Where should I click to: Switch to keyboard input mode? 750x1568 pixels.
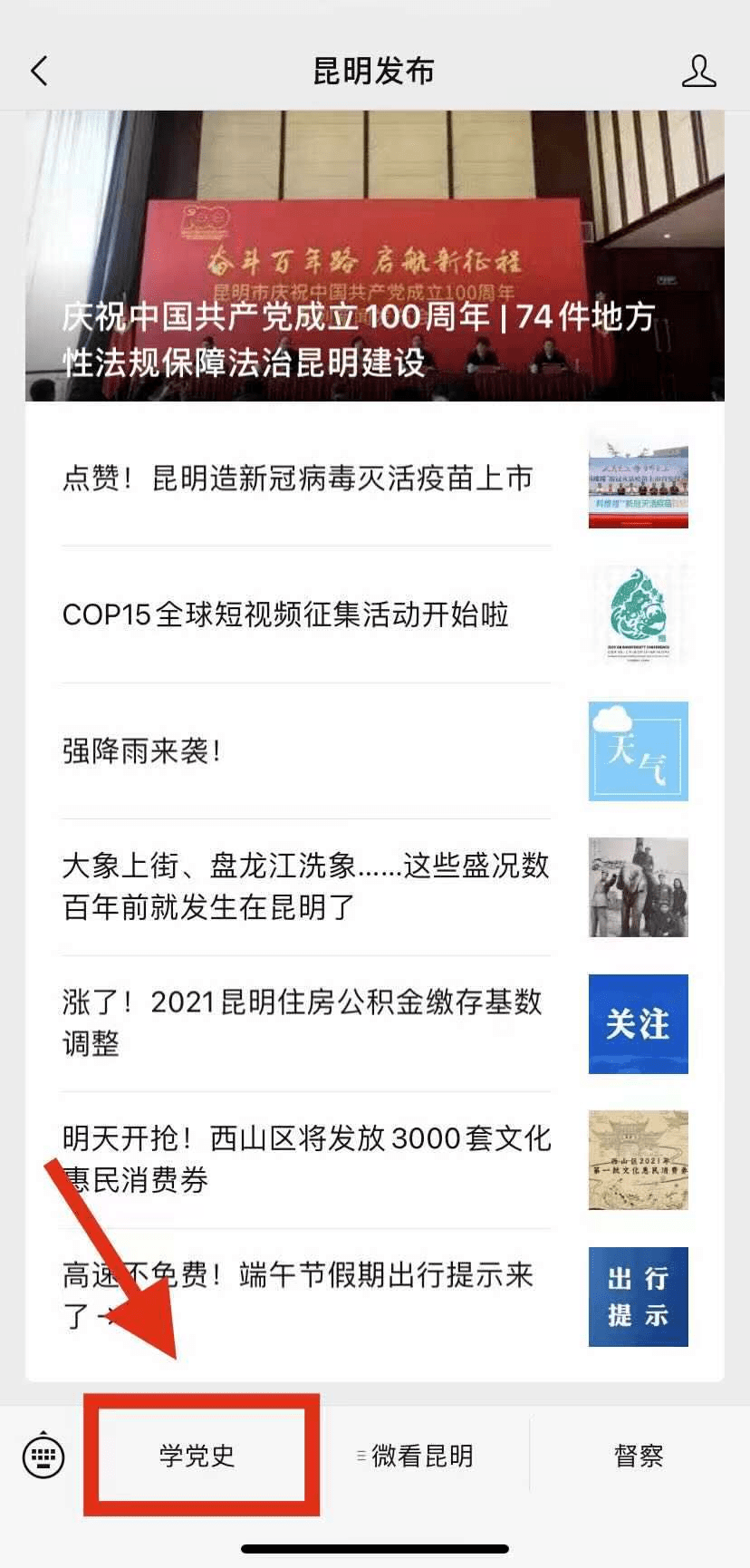coord(43,1456)
